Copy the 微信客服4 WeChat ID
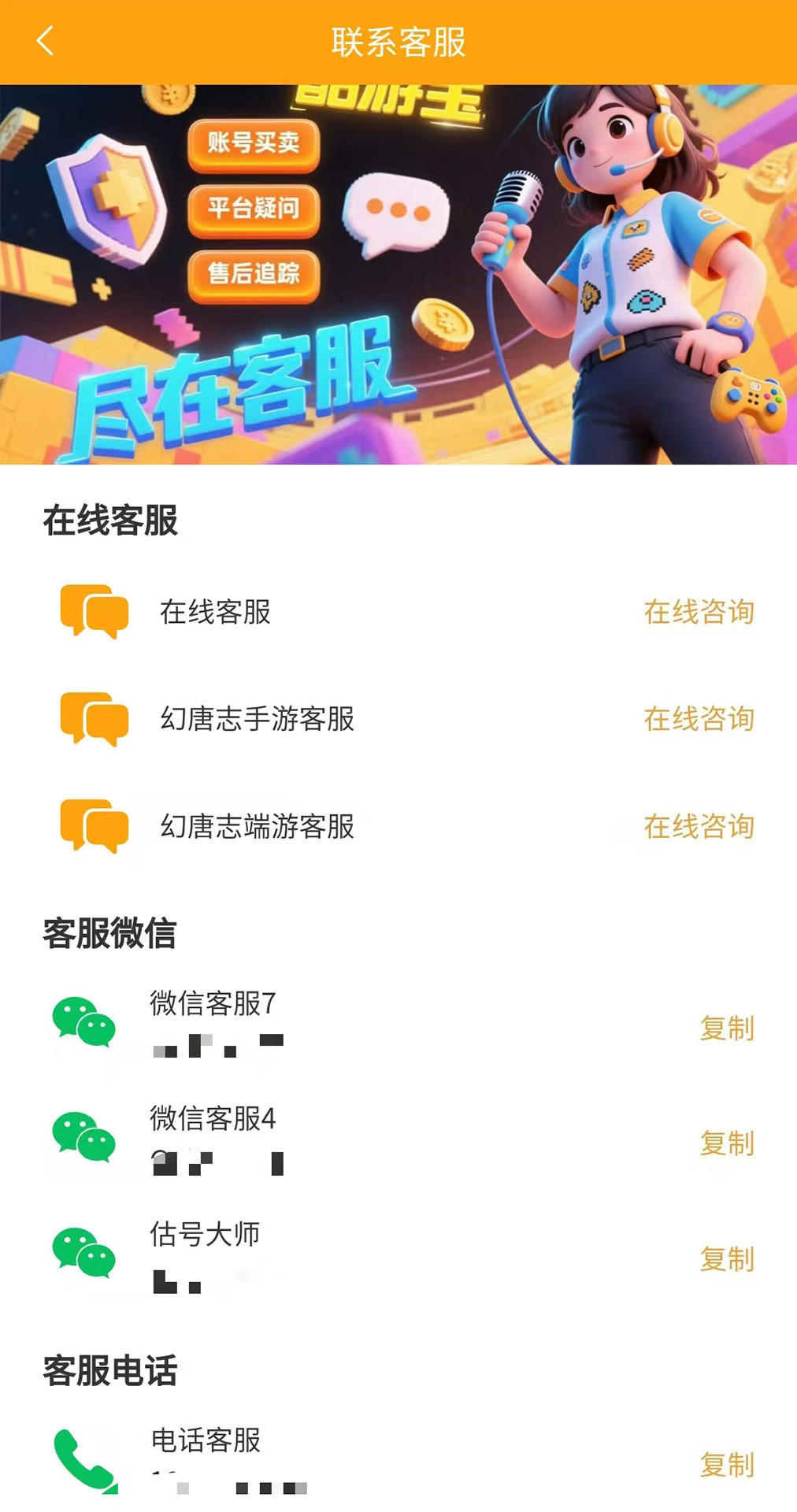Screen dimensions: 797x1512 (726, 1144)
